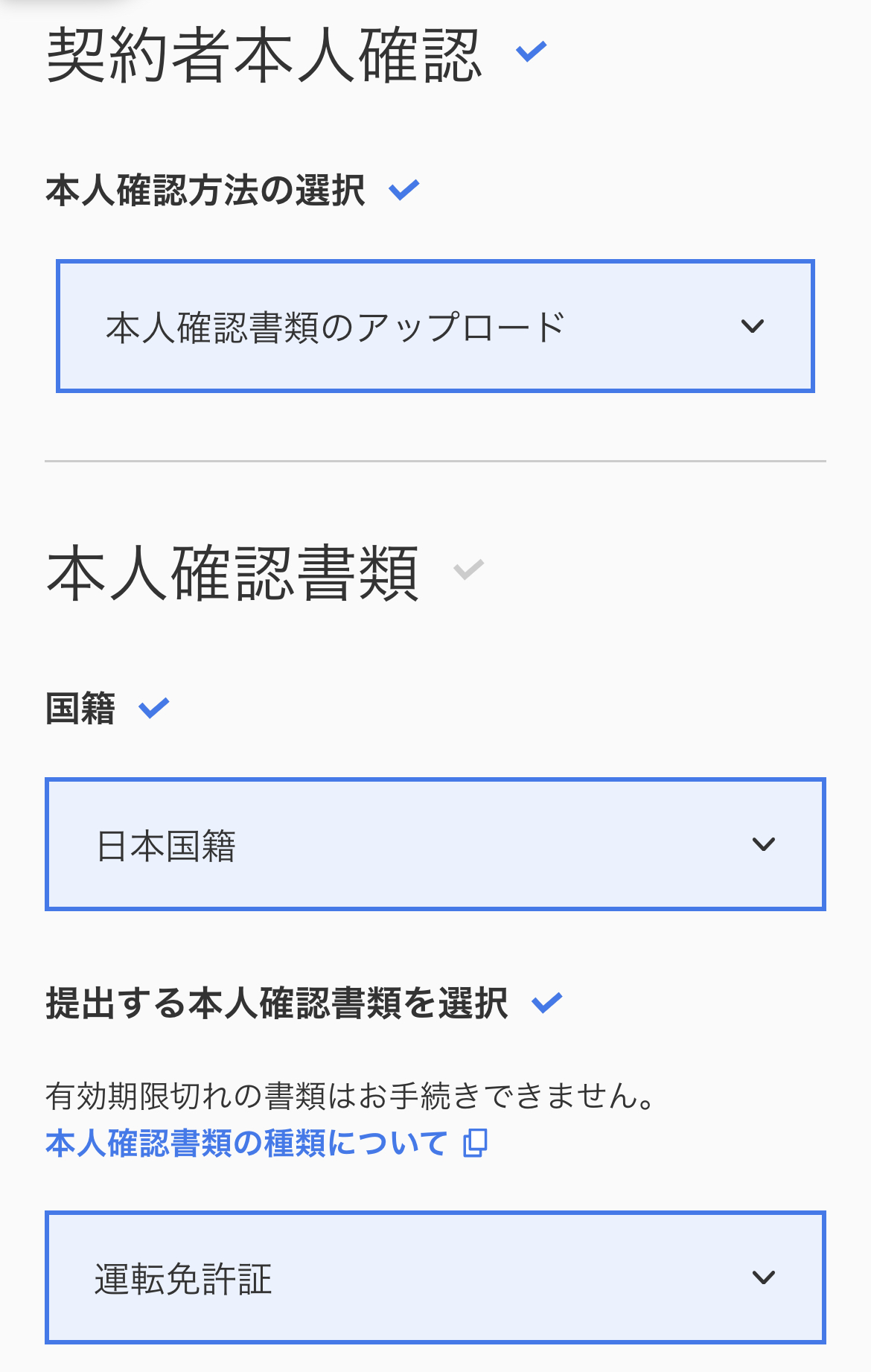This screenshot has width=871, height=1372.
Task: Open the 本人確認書類のアップロード dropdown
Action: pos(435,324)
